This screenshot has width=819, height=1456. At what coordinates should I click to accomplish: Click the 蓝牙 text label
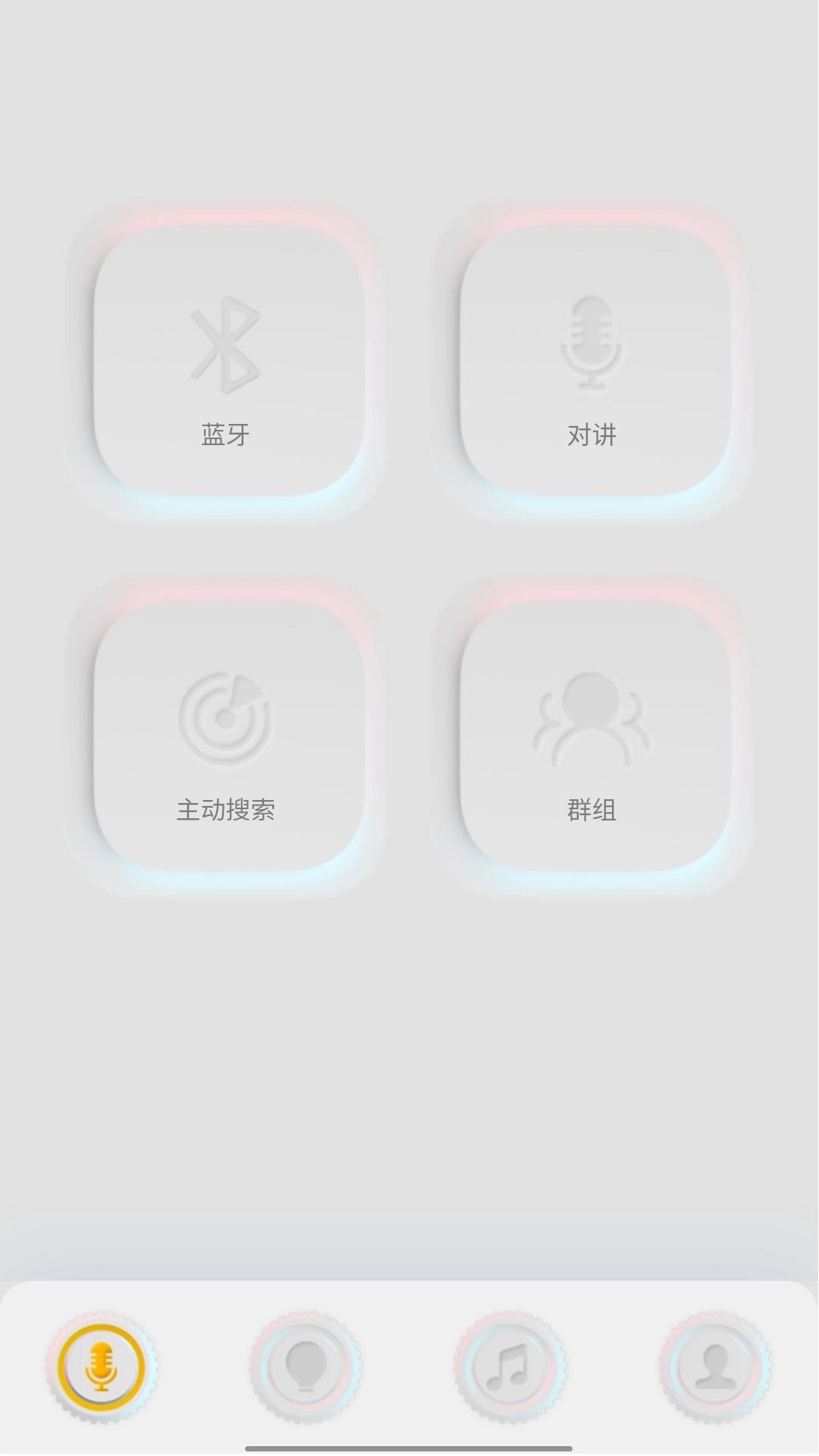click(x=225, y=434)
